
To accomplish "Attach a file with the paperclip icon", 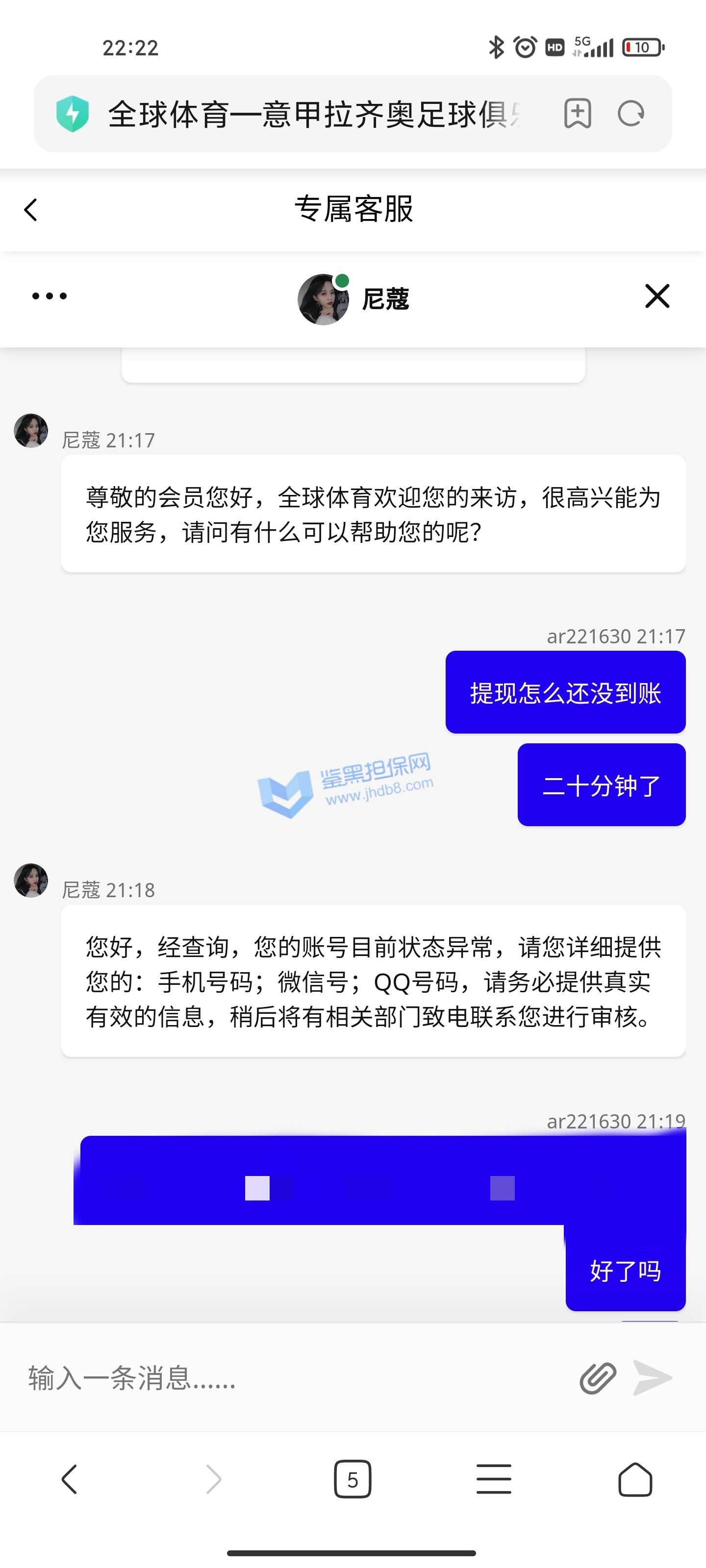I will click(x=598, y=1378).
